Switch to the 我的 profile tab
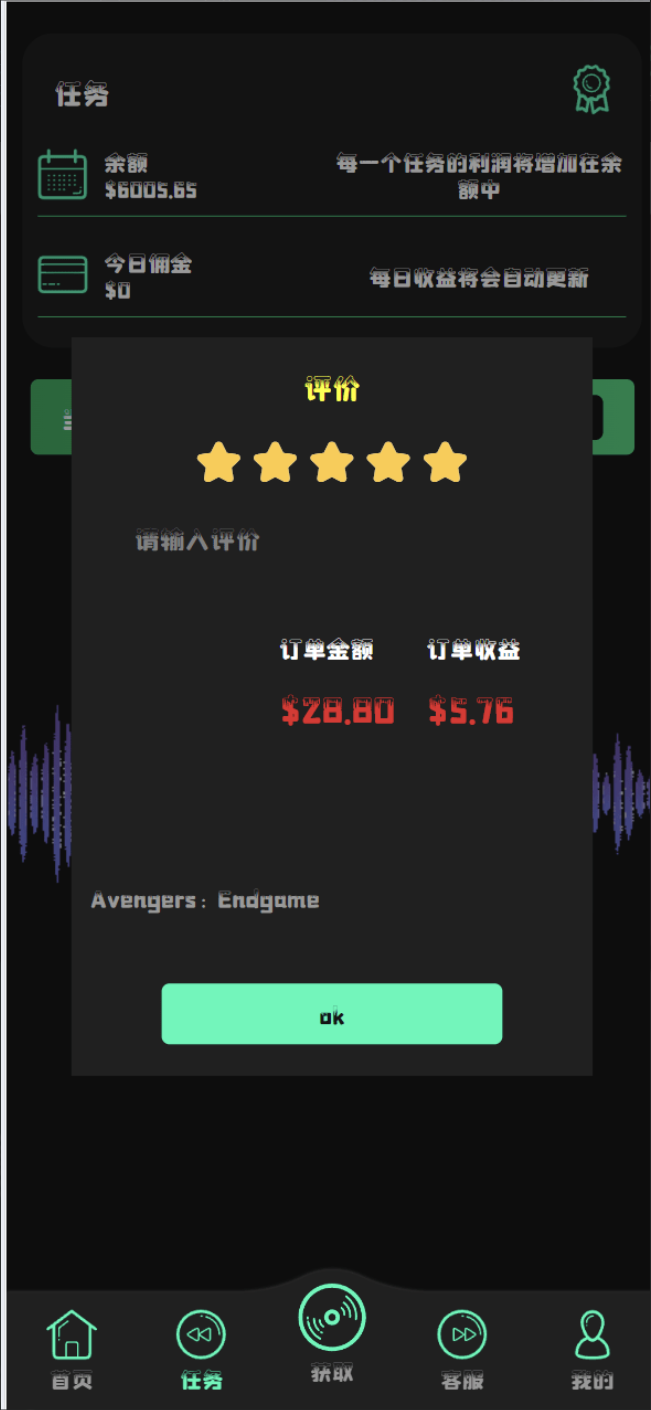 592,1348
